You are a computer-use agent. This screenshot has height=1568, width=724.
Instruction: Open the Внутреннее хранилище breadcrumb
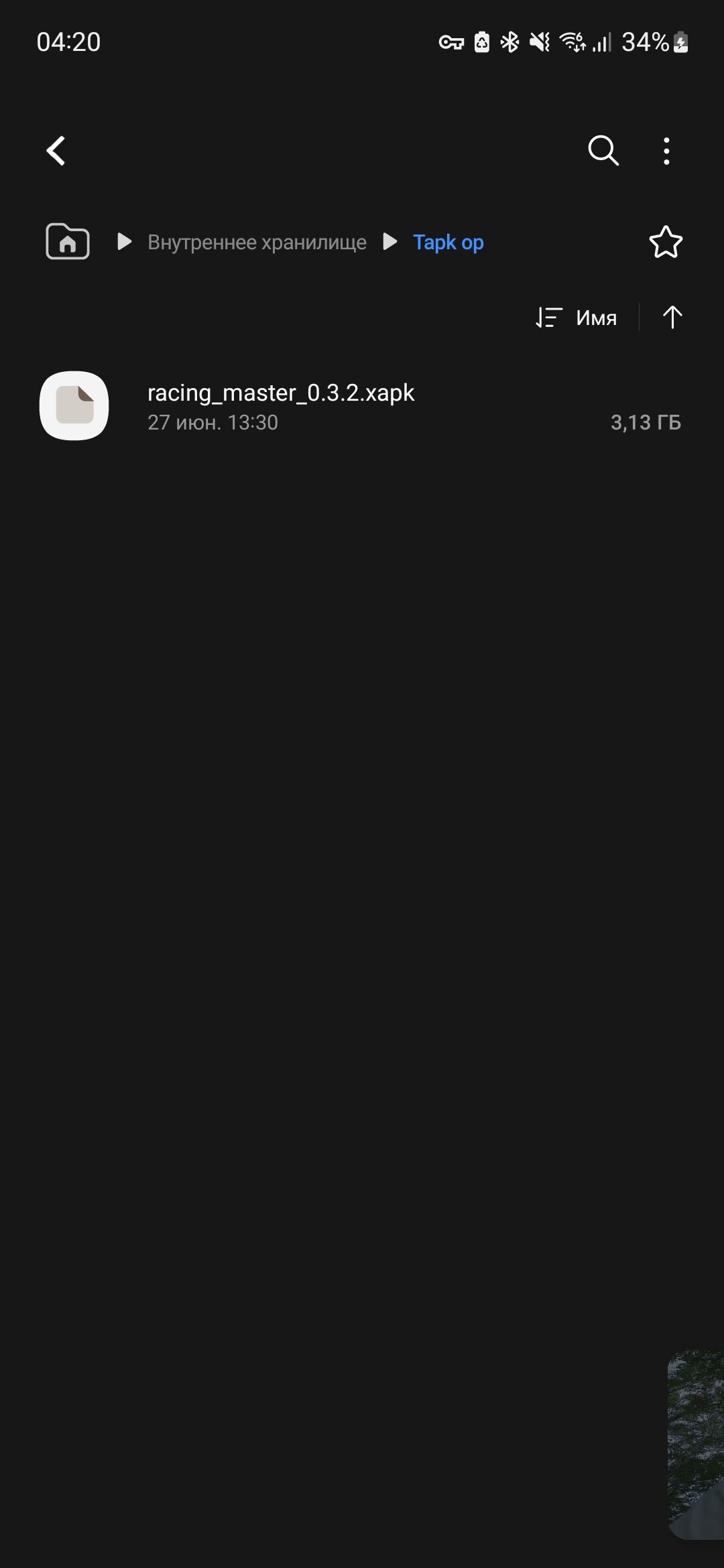(257, 242)
